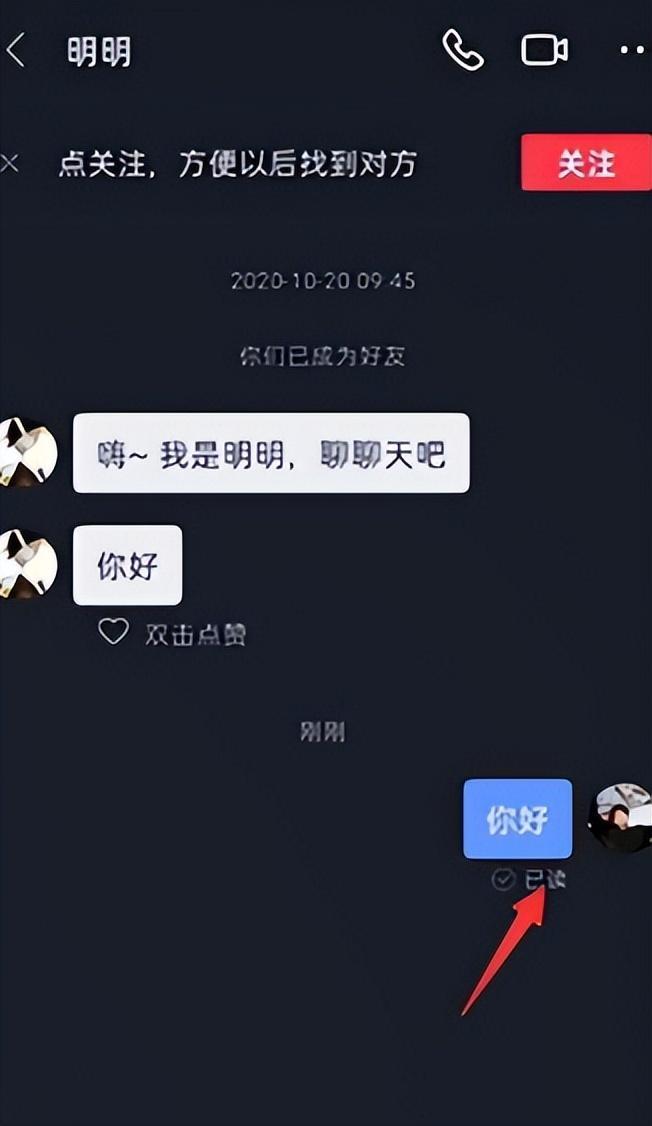Go back from the chat with 明明
This screenshot has width=652, height=1126.
(x=16, y=50)
